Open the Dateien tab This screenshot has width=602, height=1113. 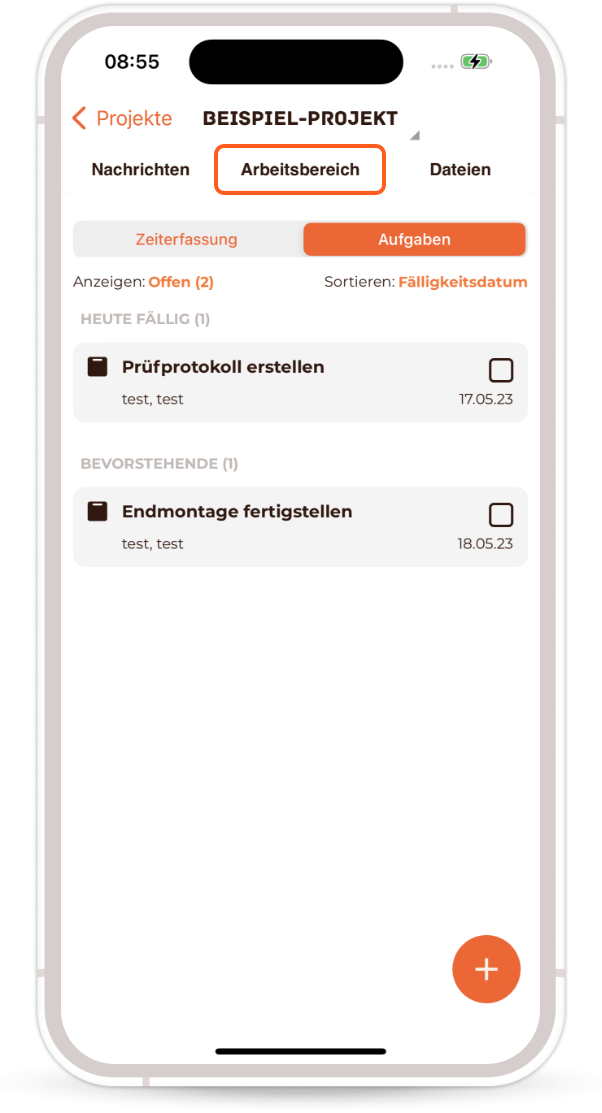coord(460,170)
